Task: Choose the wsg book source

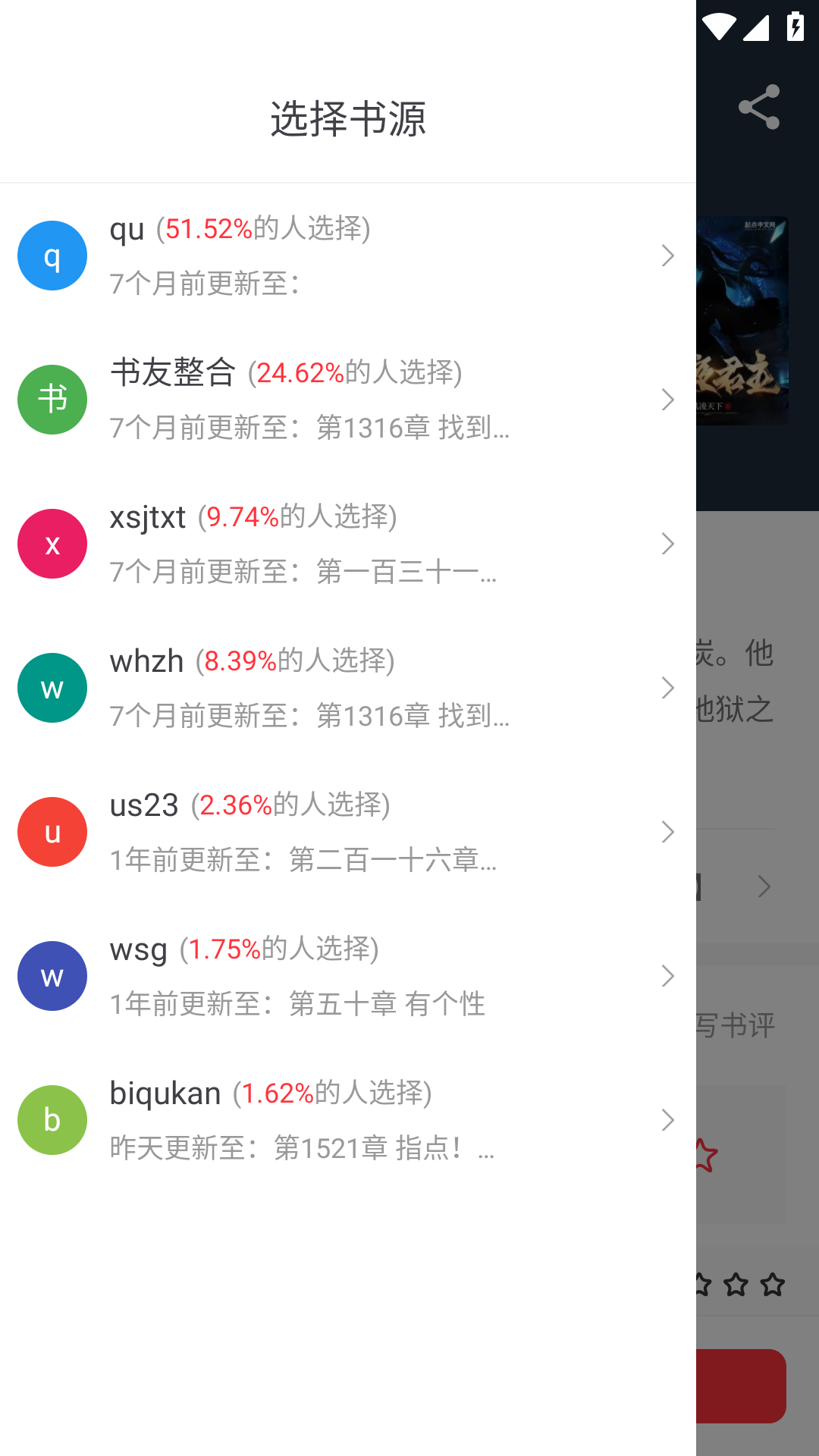Action: pyautogui.click(x=347, y=976)
